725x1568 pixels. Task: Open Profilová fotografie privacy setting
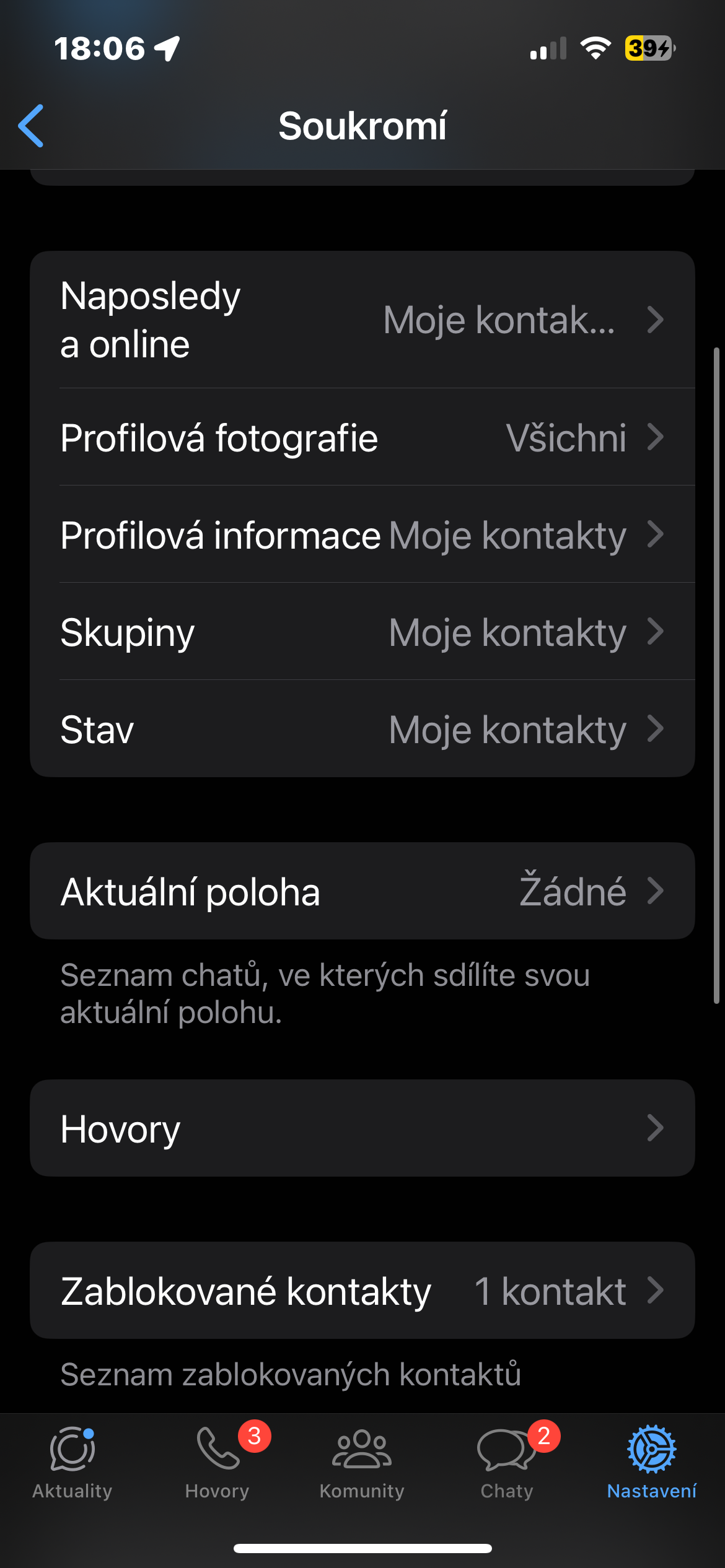[362, 437]
